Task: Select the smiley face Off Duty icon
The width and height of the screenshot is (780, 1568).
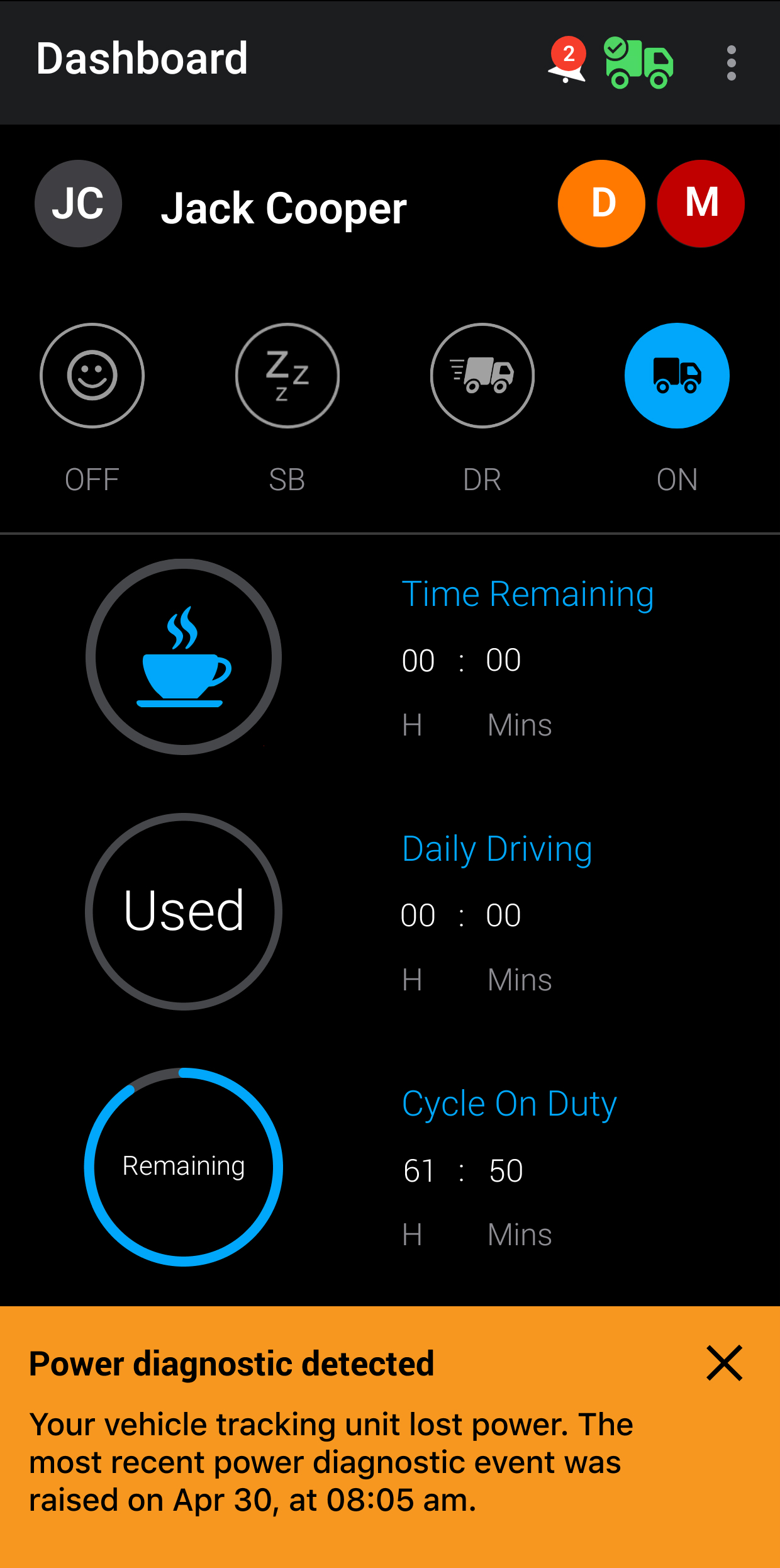Action: click(92, 376)
